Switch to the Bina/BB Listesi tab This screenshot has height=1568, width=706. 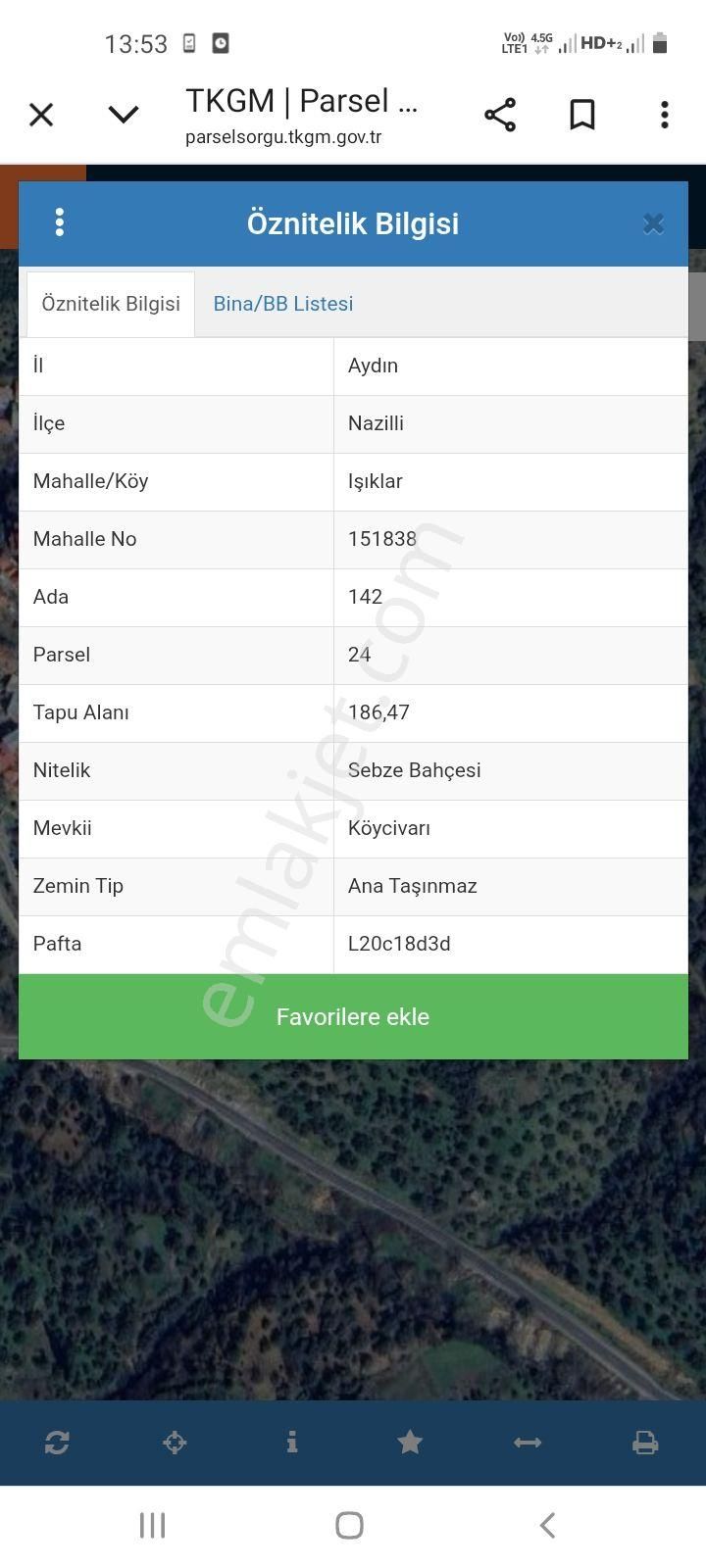(283, 304)
